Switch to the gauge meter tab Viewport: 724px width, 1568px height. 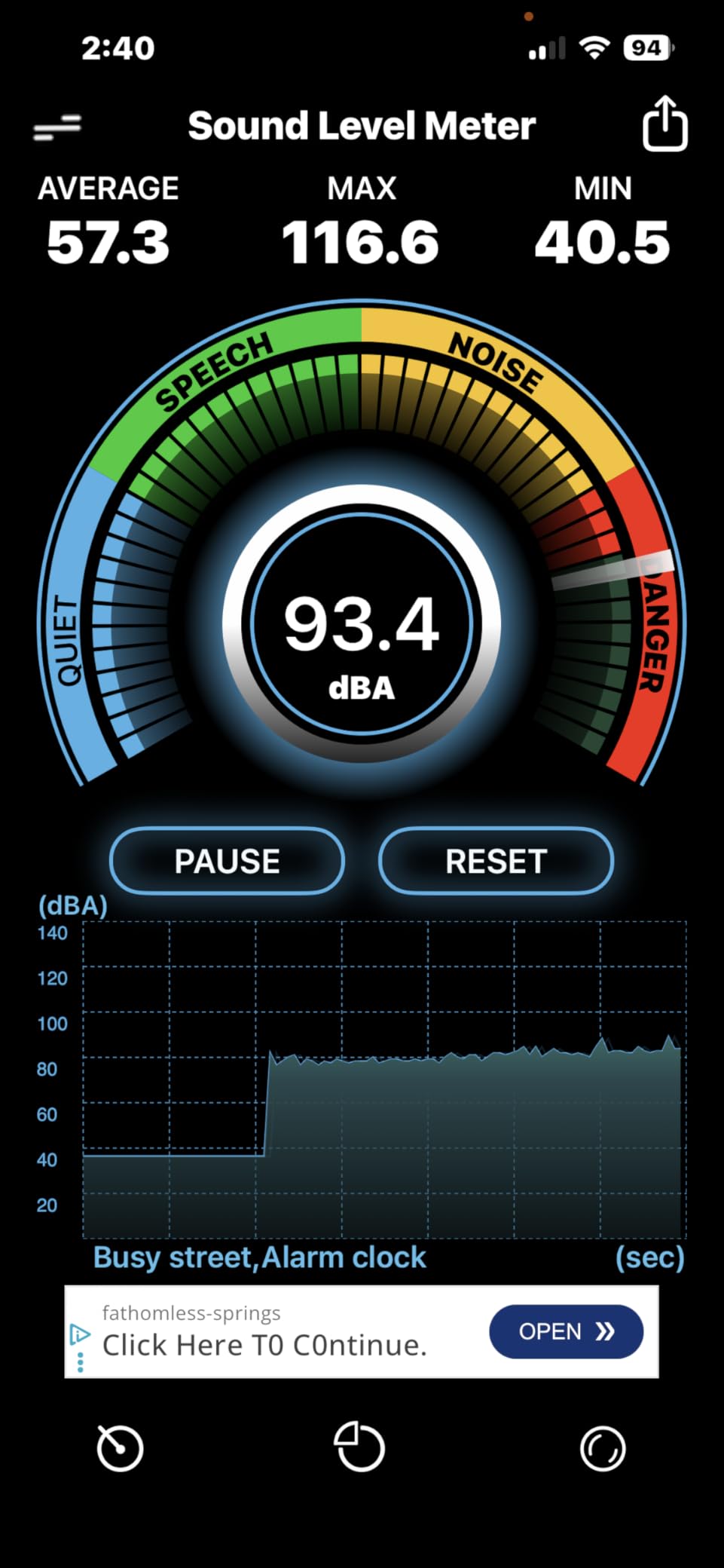(x=120, y=1447)
